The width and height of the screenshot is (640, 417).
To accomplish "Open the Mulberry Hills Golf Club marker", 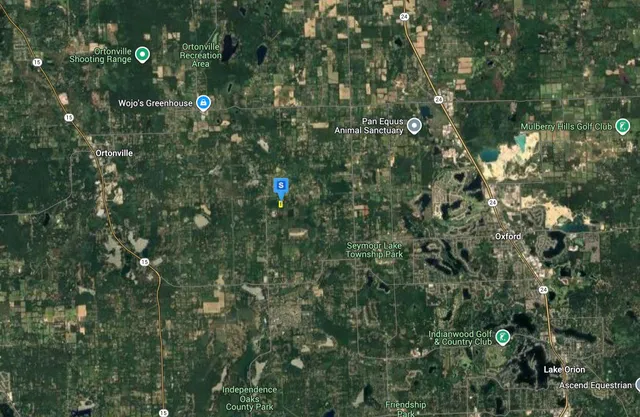I will coord(622,126).
